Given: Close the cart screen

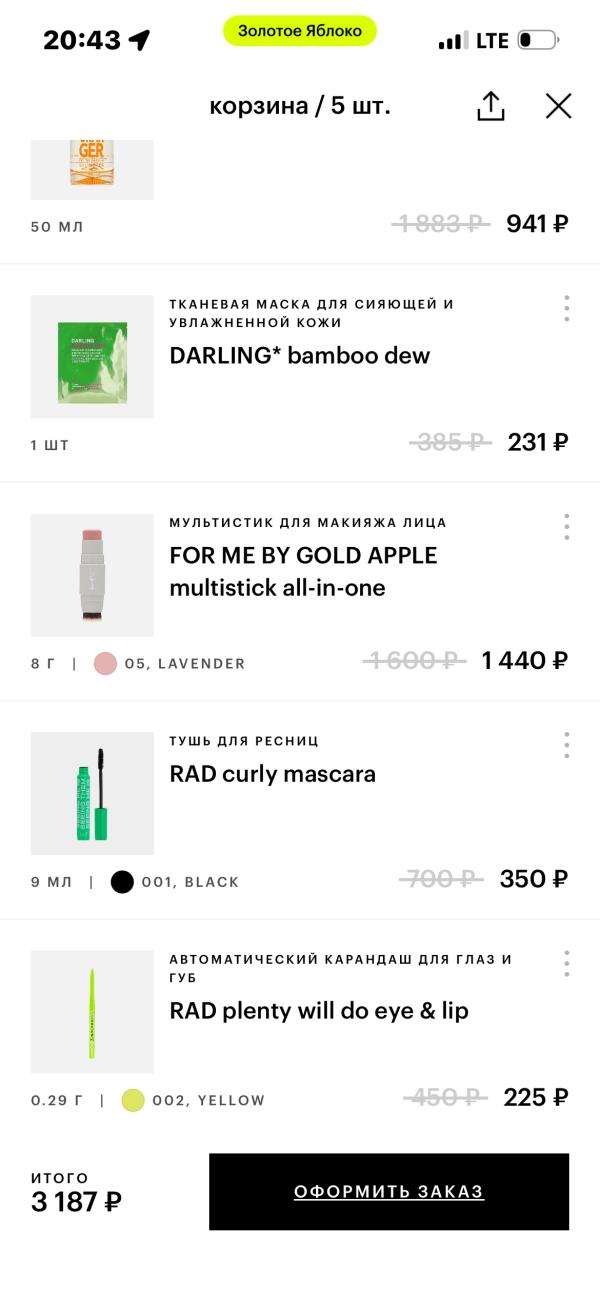Looking at the screenshot, I should coord(558,106).
